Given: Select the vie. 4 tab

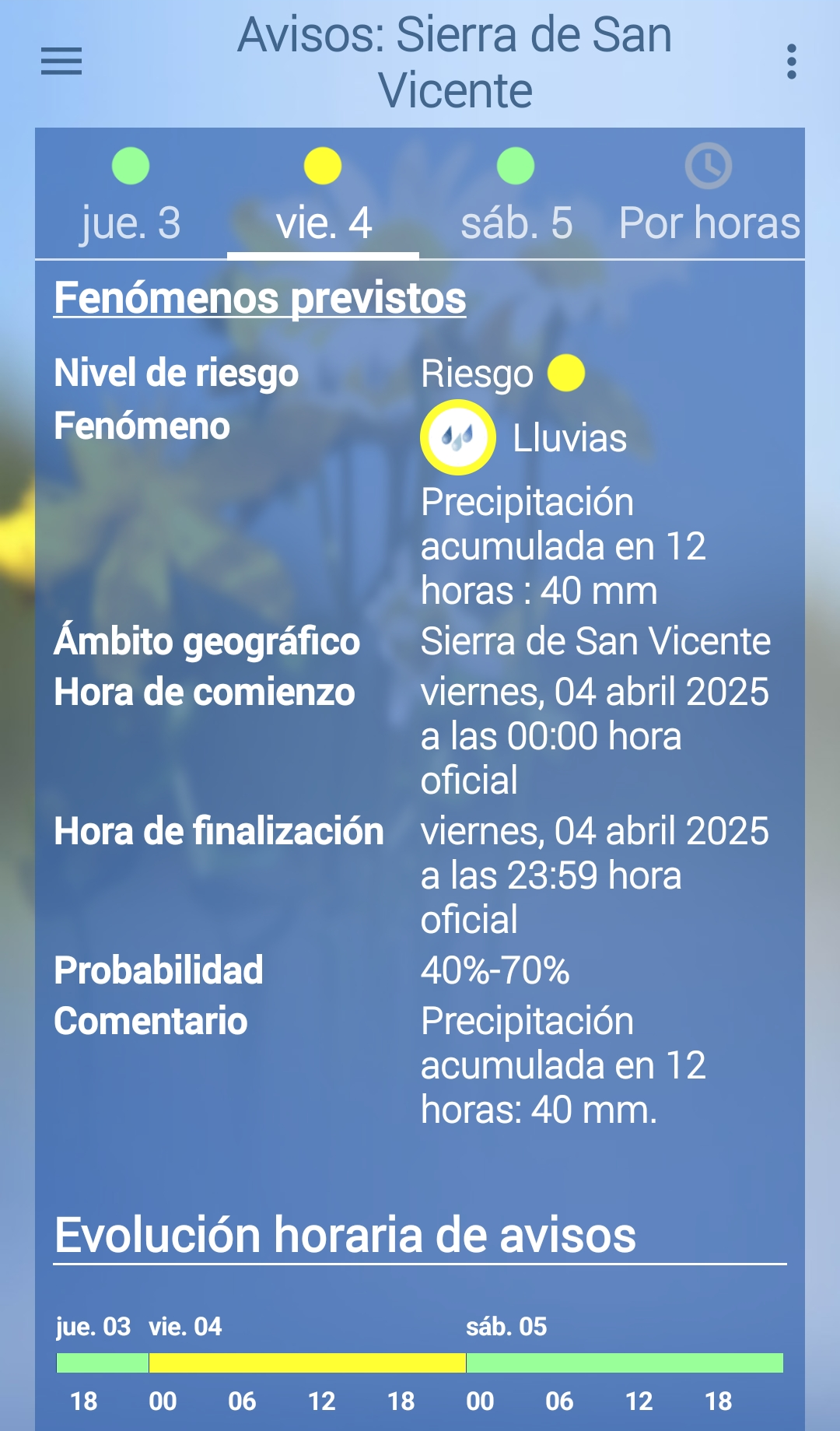Looking at the screenshot, I should [x=323, y=195].
